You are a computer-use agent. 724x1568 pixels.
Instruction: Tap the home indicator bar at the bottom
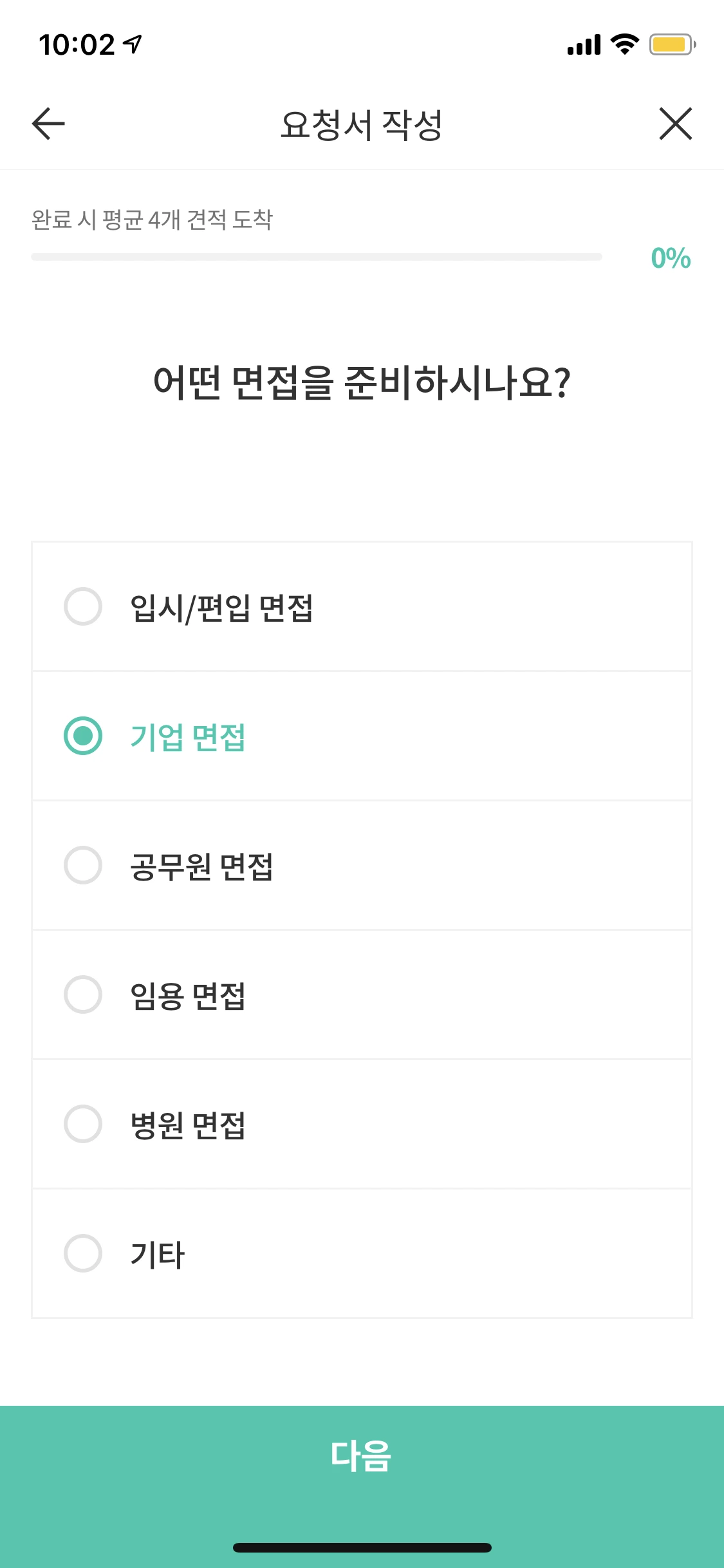(x=362, y=1547)
